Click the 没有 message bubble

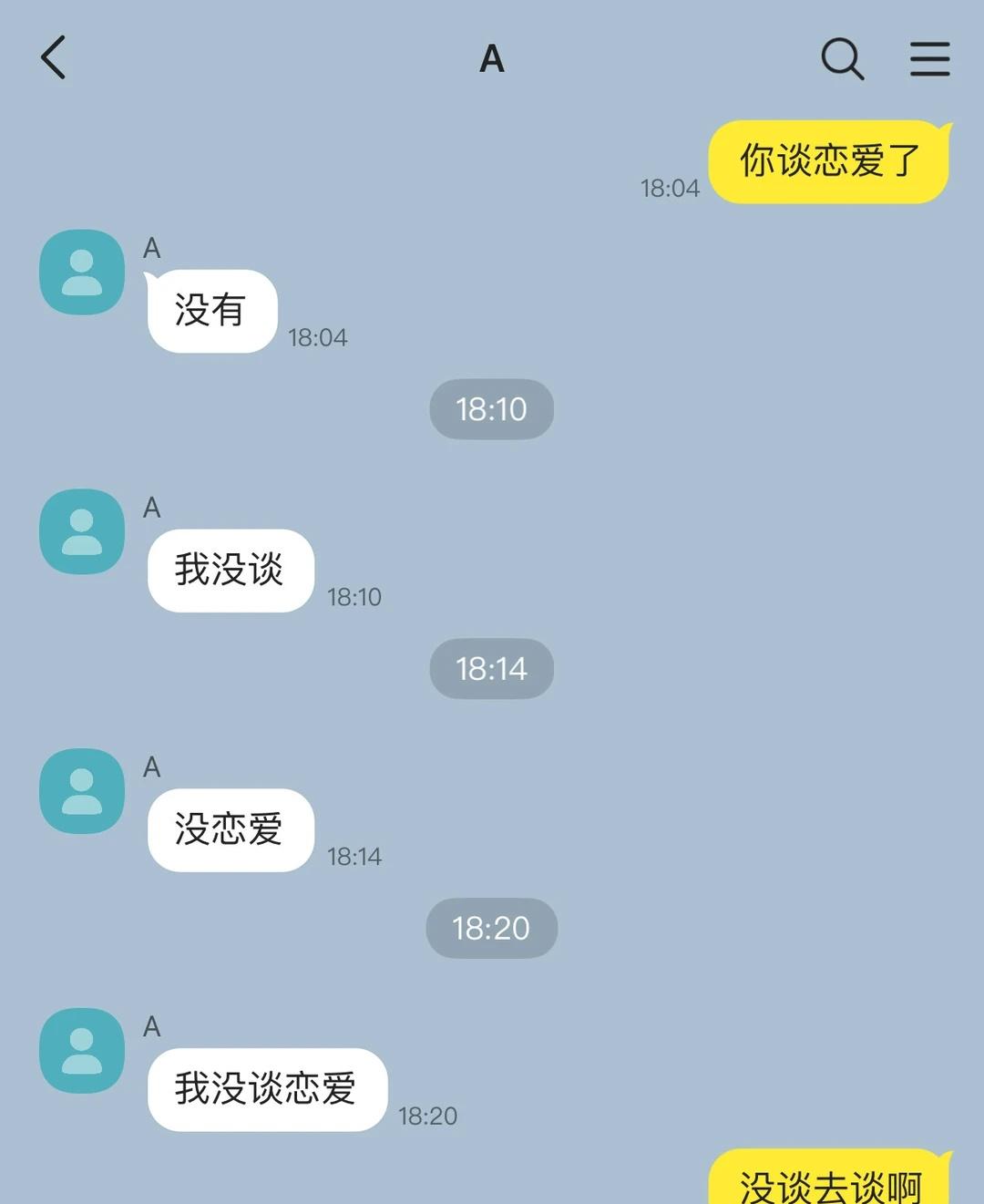(210, 311)
